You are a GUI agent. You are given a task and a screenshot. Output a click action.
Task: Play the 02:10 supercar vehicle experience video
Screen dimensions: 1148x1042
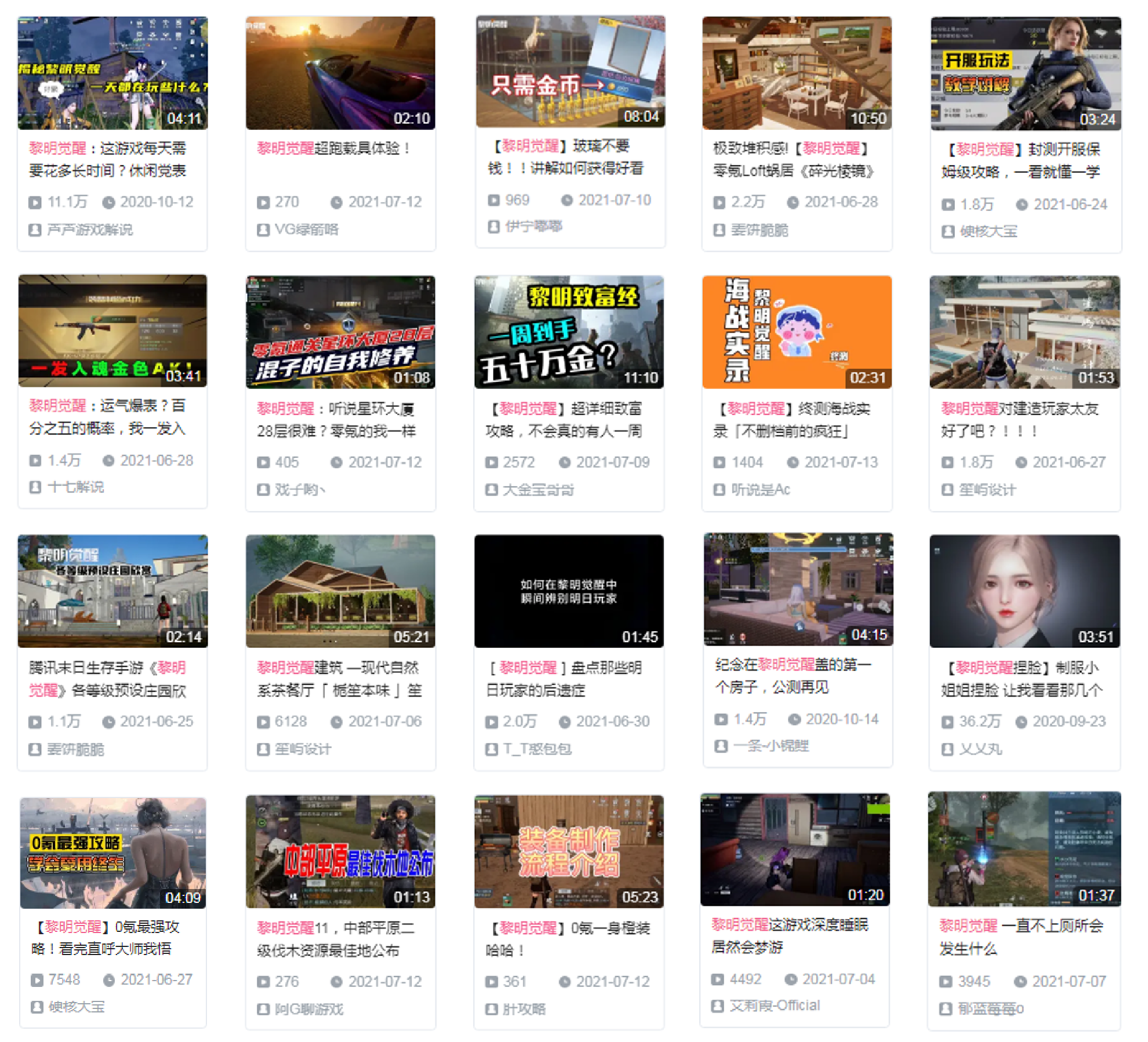point(340,73)
